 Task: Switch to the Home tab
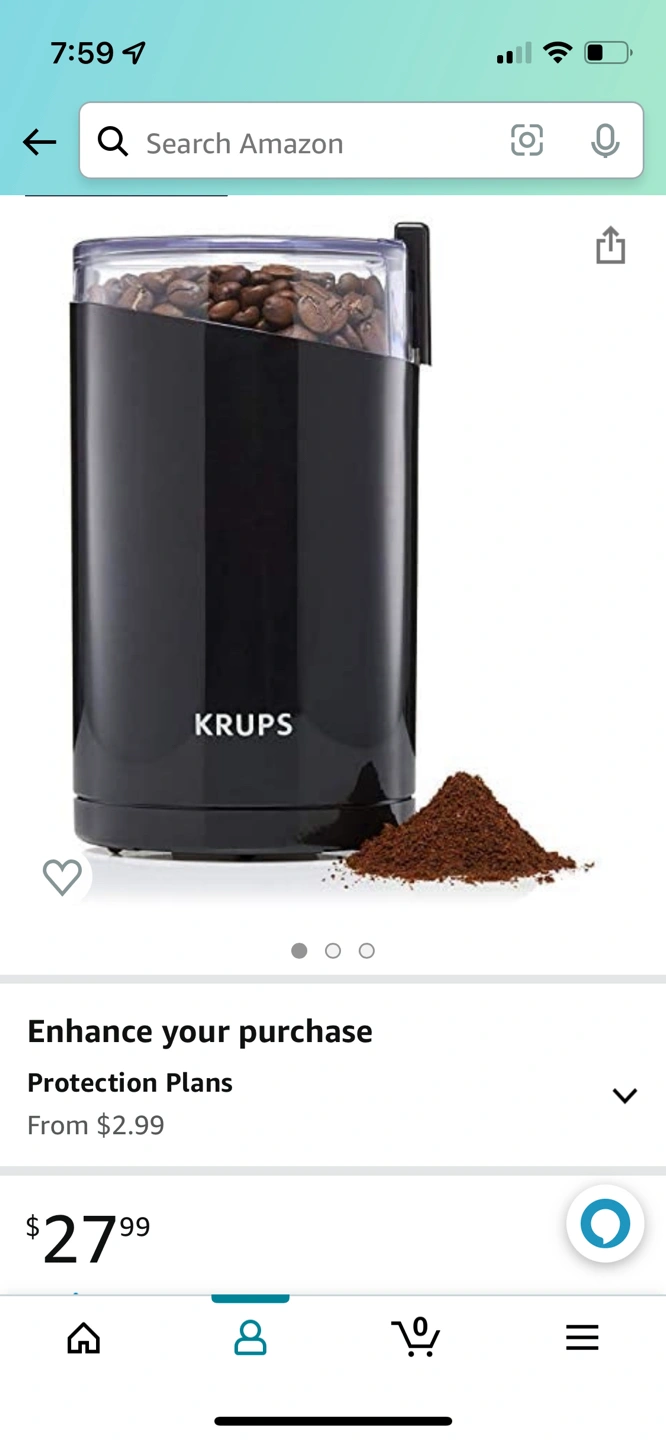pos(84,1338)
